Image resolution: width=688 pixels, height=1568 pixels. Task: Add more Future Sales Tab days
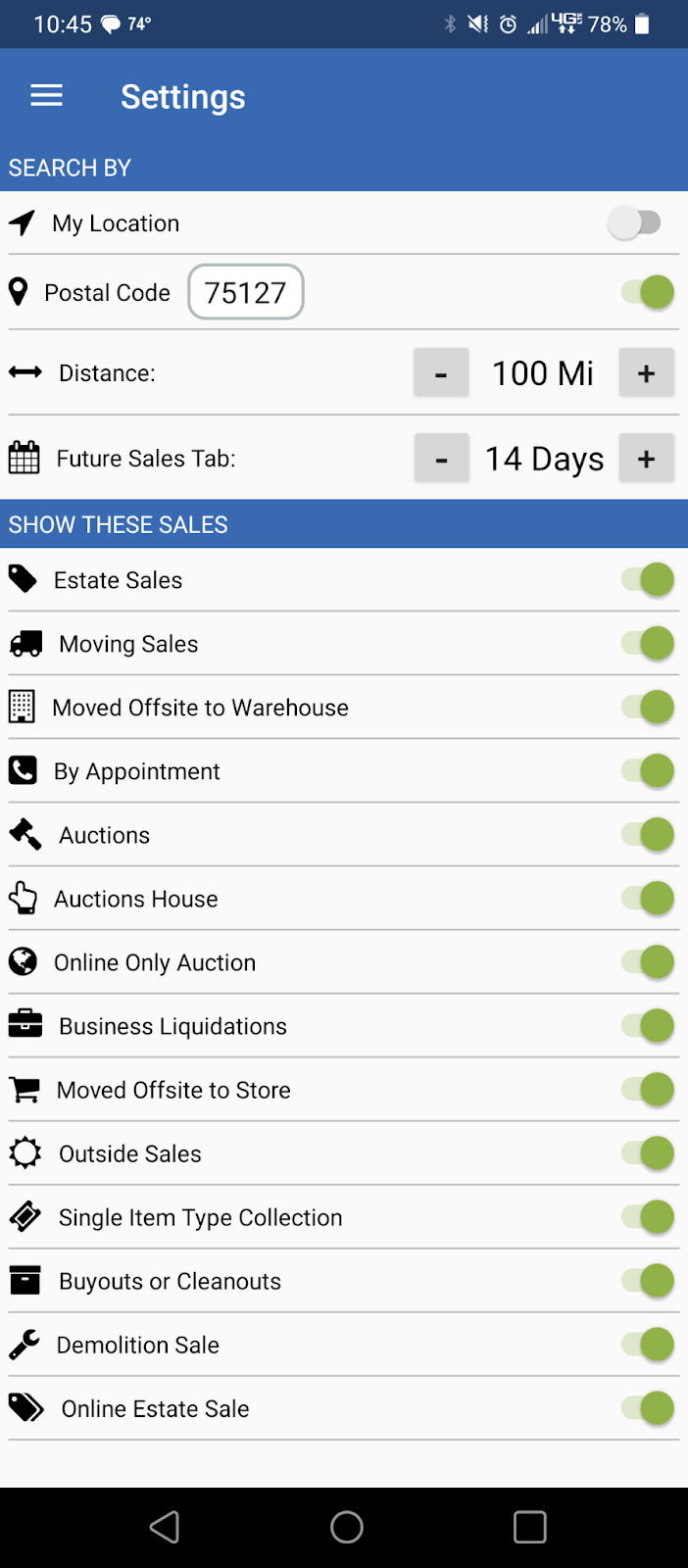[x=646, y=459]
